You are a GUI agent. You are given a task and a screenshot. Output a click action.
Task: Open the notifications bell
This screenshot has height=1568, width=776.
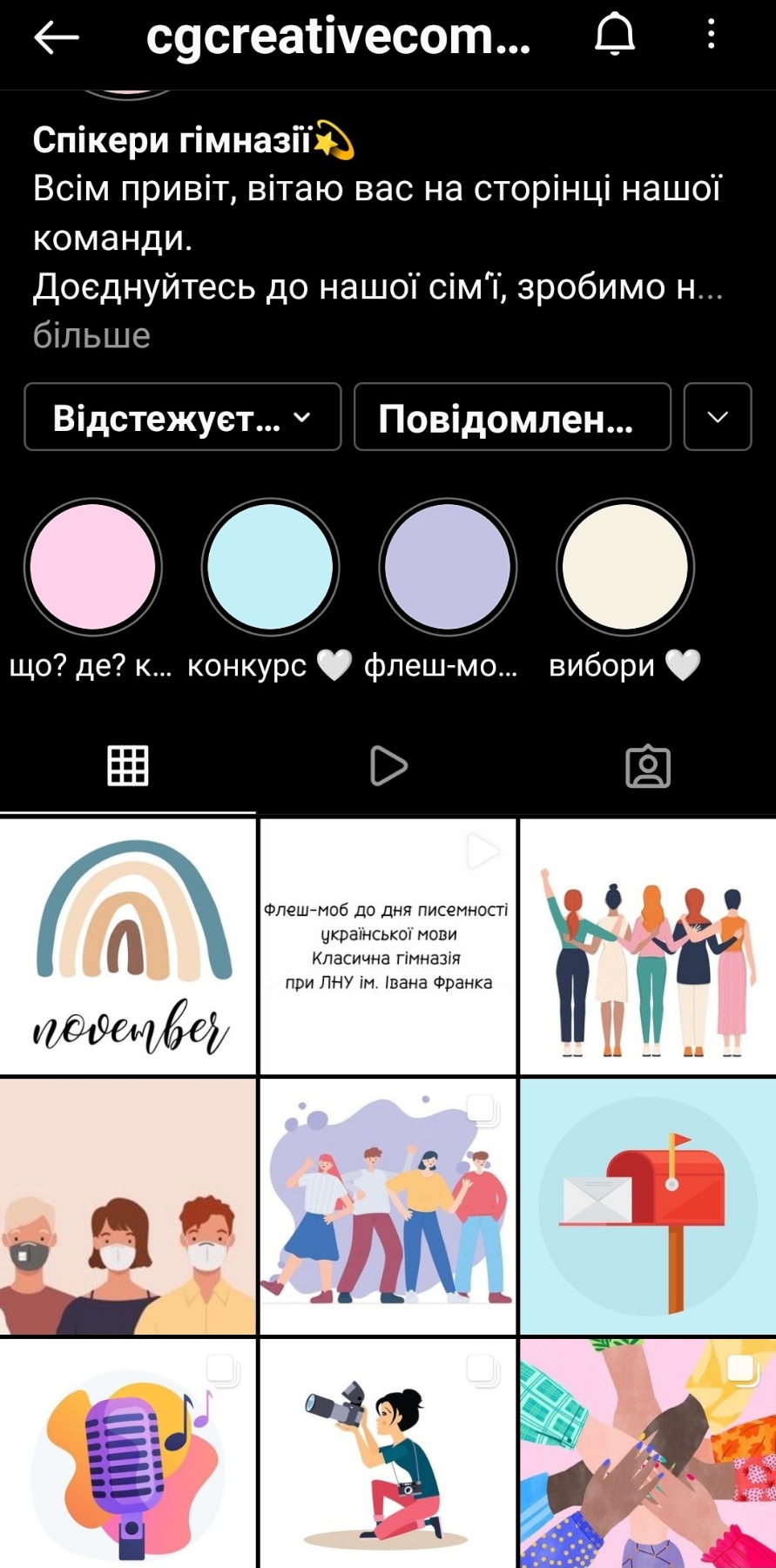coord(614,36)
